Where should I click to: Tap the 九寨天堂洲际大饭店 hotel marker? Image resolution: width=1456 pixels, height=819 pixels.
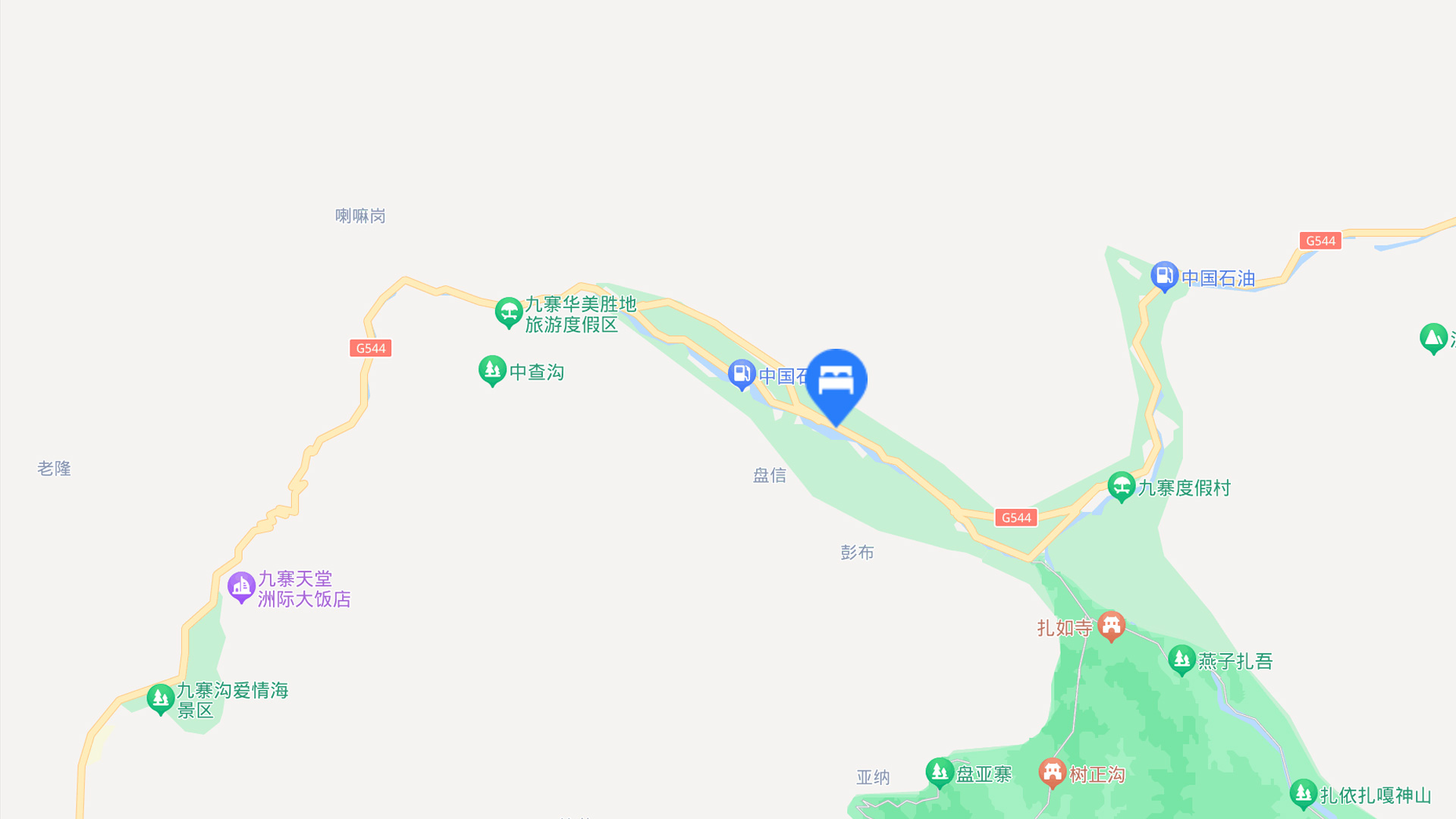[241, 586]
